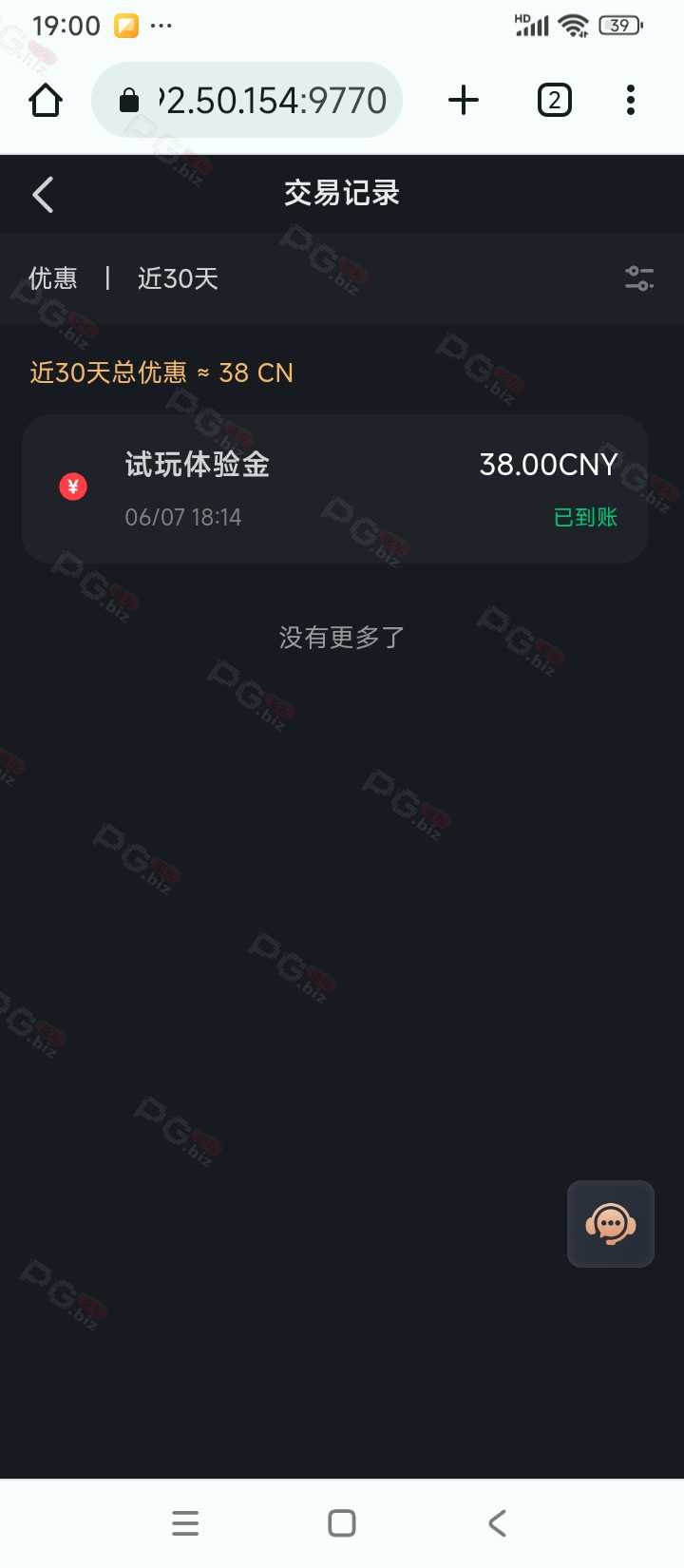The height and width of the screenshot is (1568, 684).
Task: Go to the browser home page
Action: pyautogui.click(x=46, y=100)
